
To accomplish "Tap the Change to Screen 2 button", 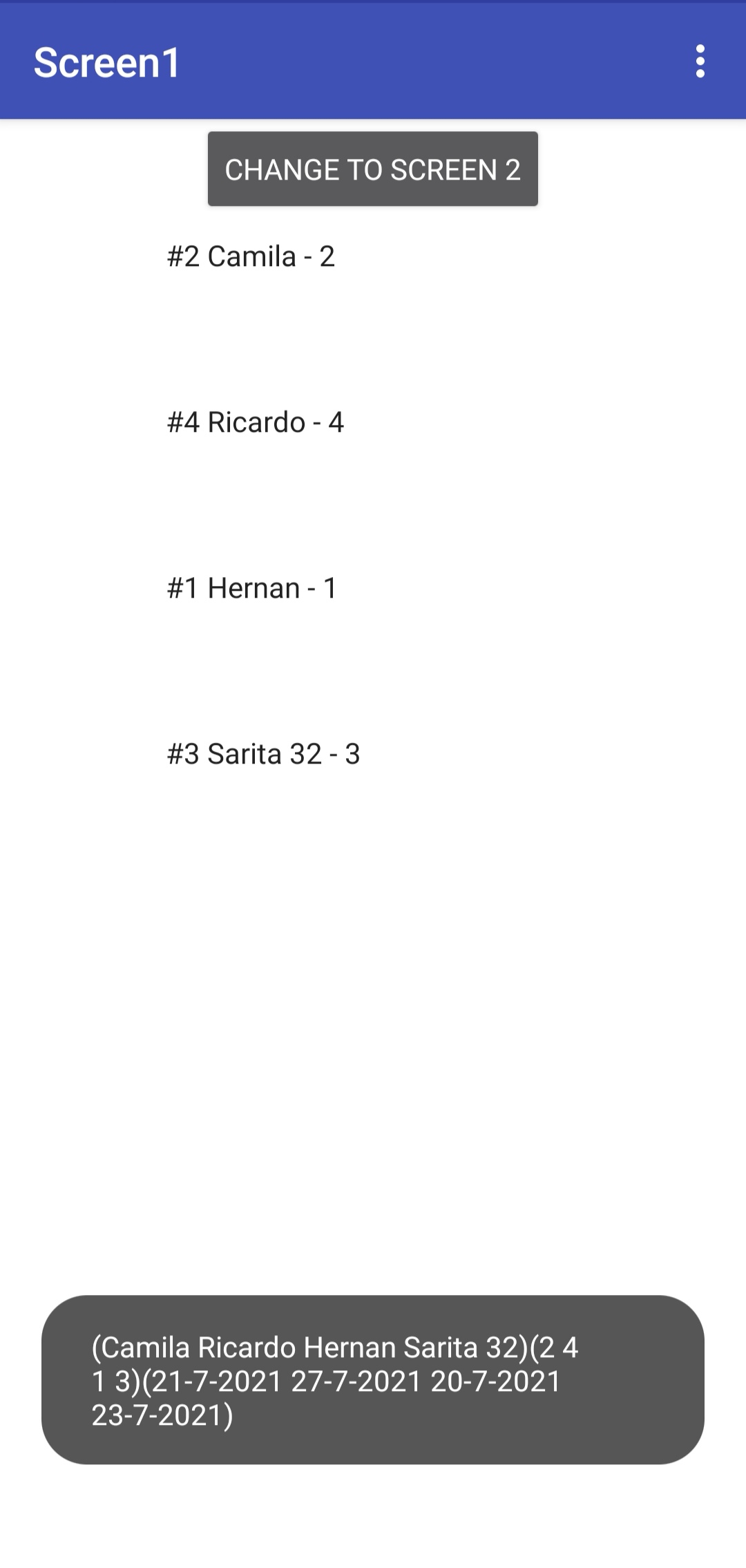I will 372,169.
